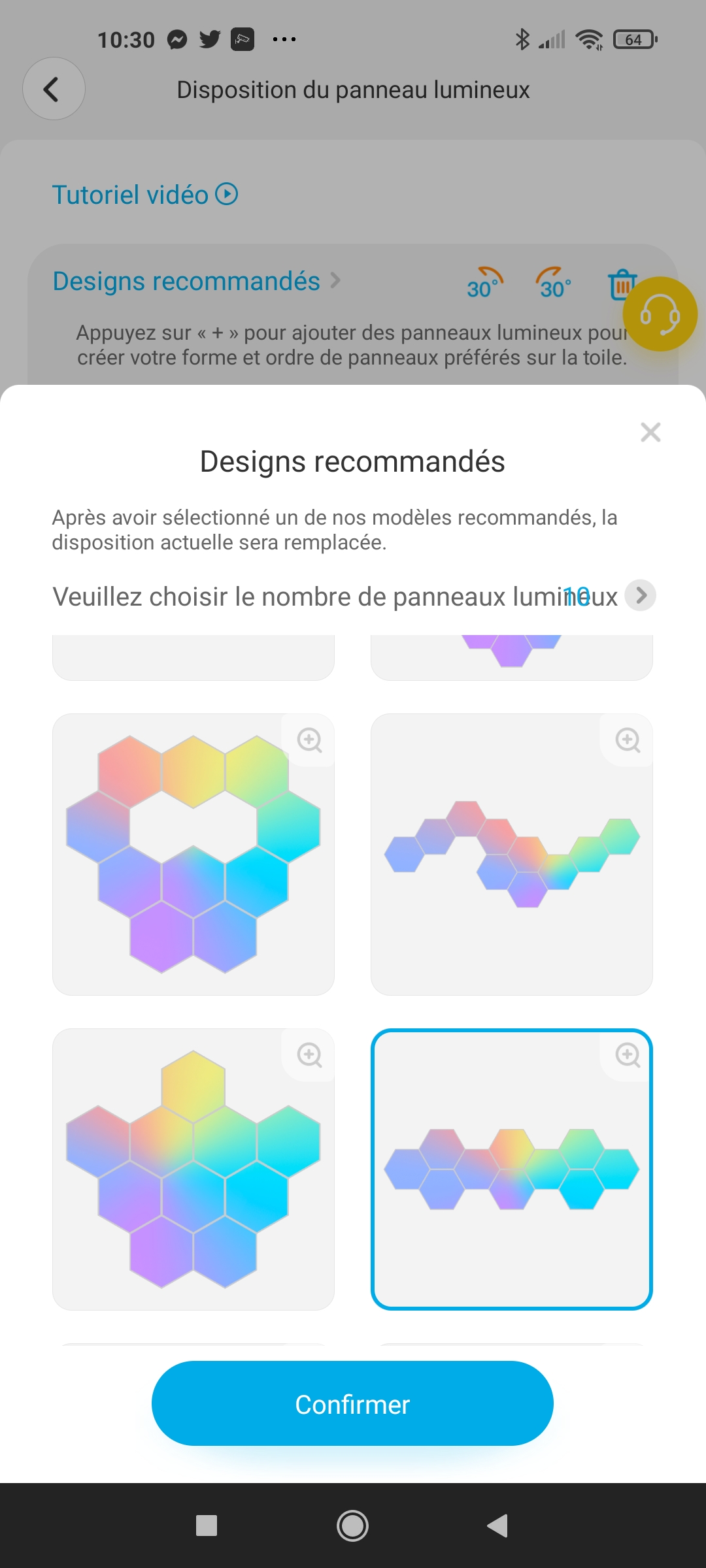
Task: Go to the system home screen
Action: point(352,1526)
